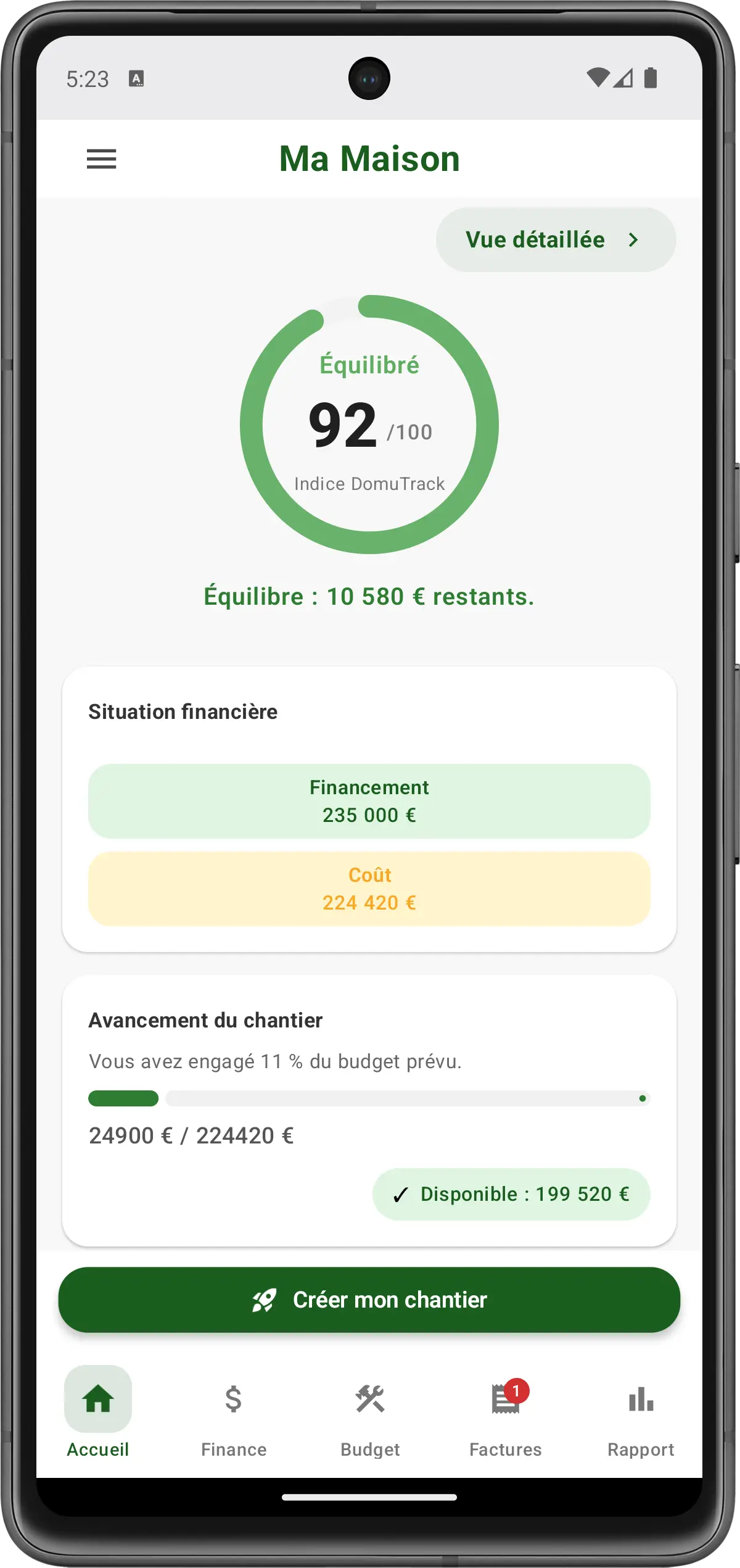Screen dimensions: 740x1568
Task: Tap the Coût amount card
Action: pos(369,889)
